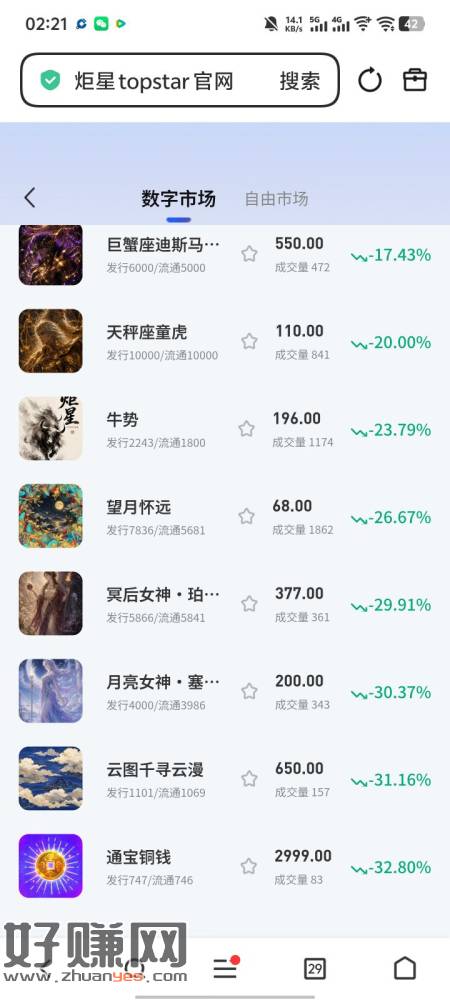Image resolution: width=450 pixels, height=1000 pixels.
Task: Select the 数字市场 tab
Action: [x=178, y=198]
